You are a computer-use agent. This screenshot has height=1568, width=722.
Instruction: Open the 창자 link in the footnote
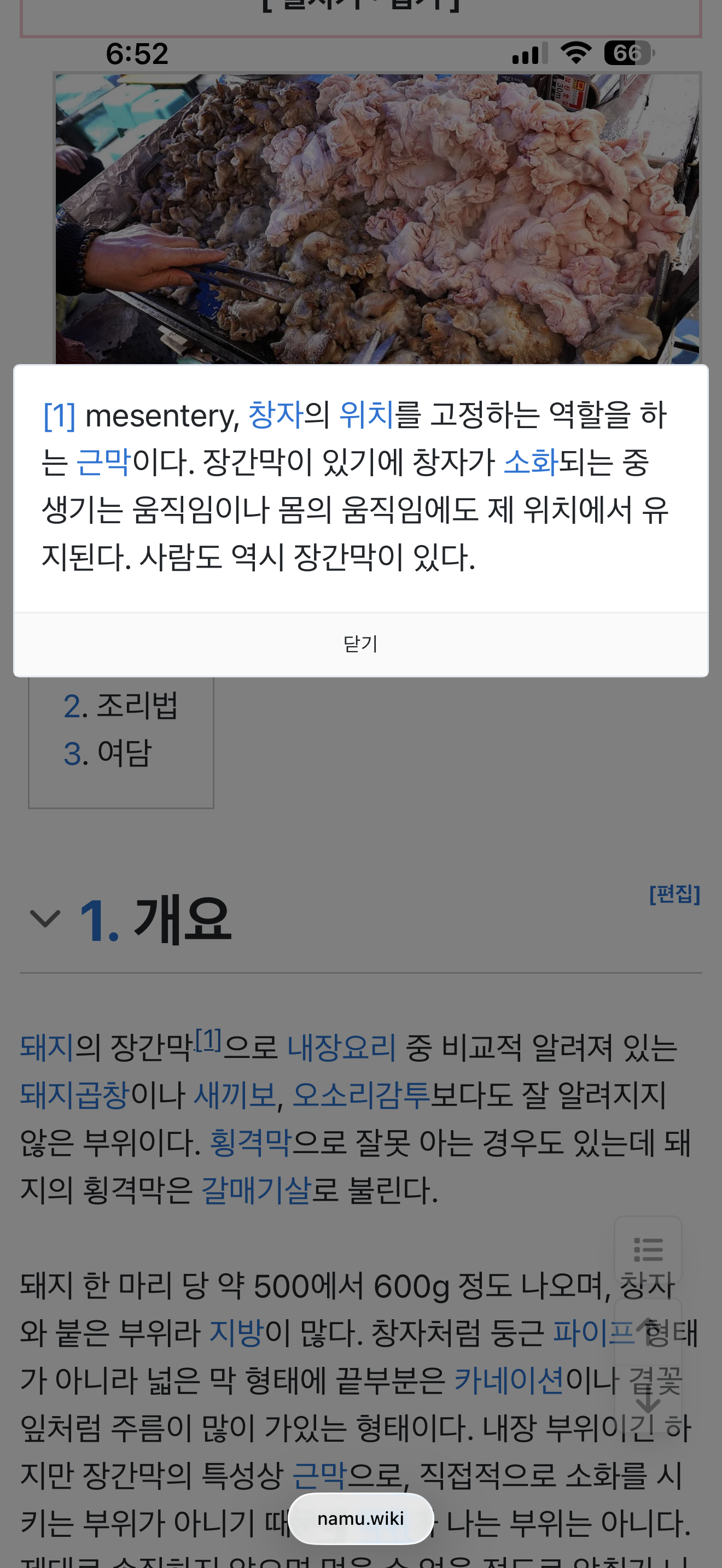(275, 415)
